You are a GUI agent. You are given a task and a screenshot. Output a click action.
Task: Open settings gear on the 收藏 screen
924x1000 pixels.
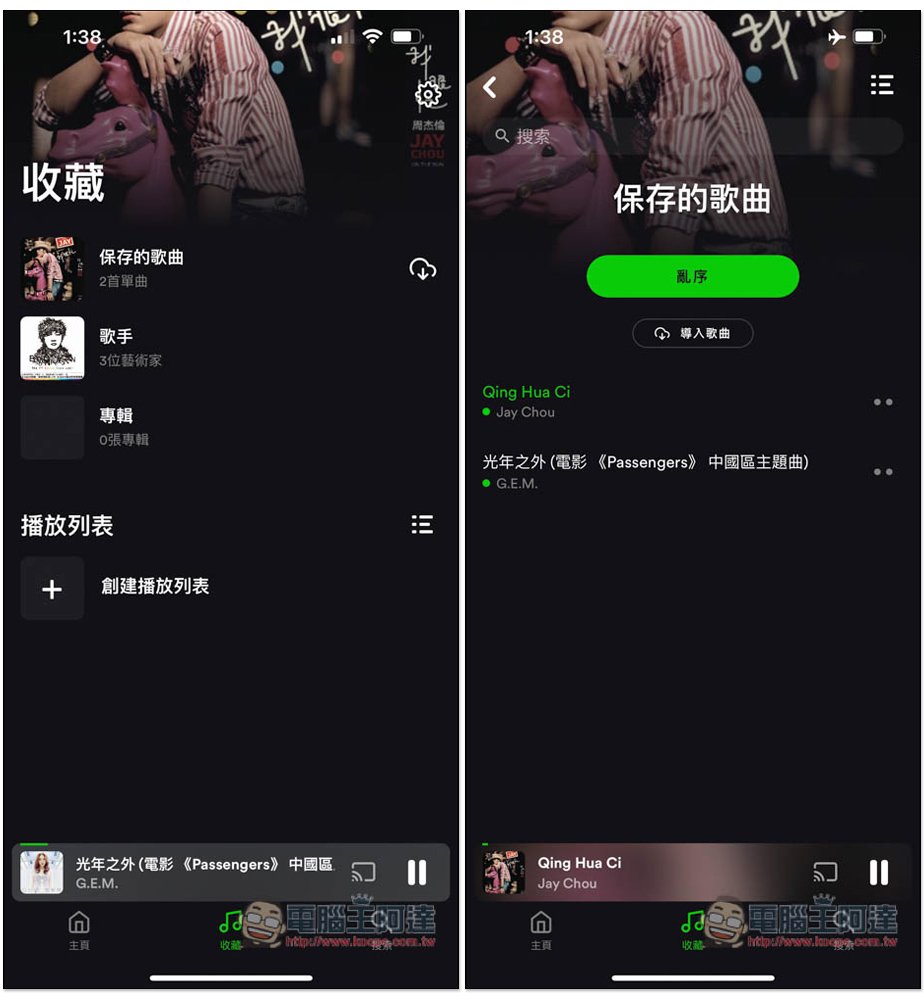(428, 95)
